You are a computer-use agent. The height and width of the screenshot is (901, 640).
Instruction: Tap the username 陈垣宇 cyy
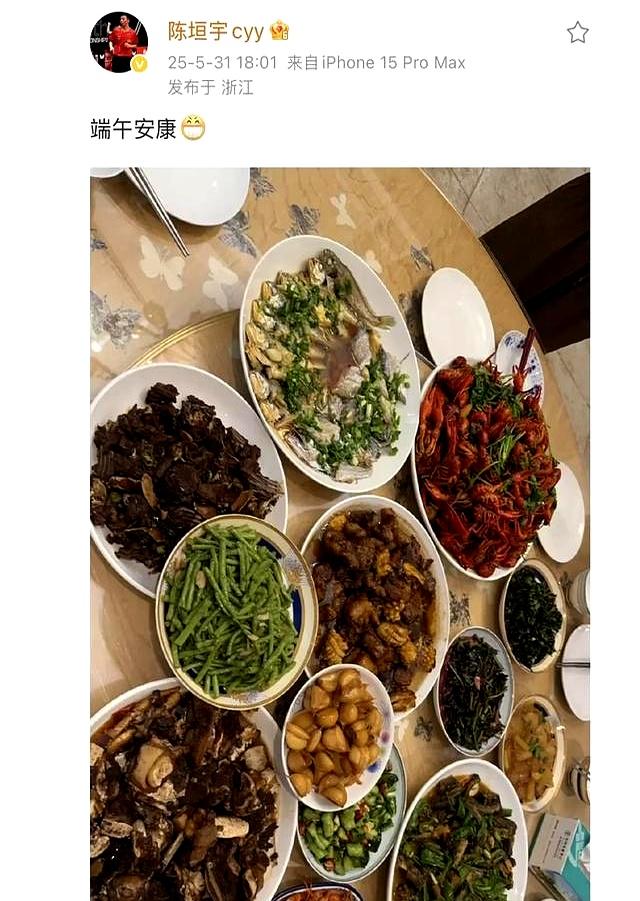pos(215,31)
